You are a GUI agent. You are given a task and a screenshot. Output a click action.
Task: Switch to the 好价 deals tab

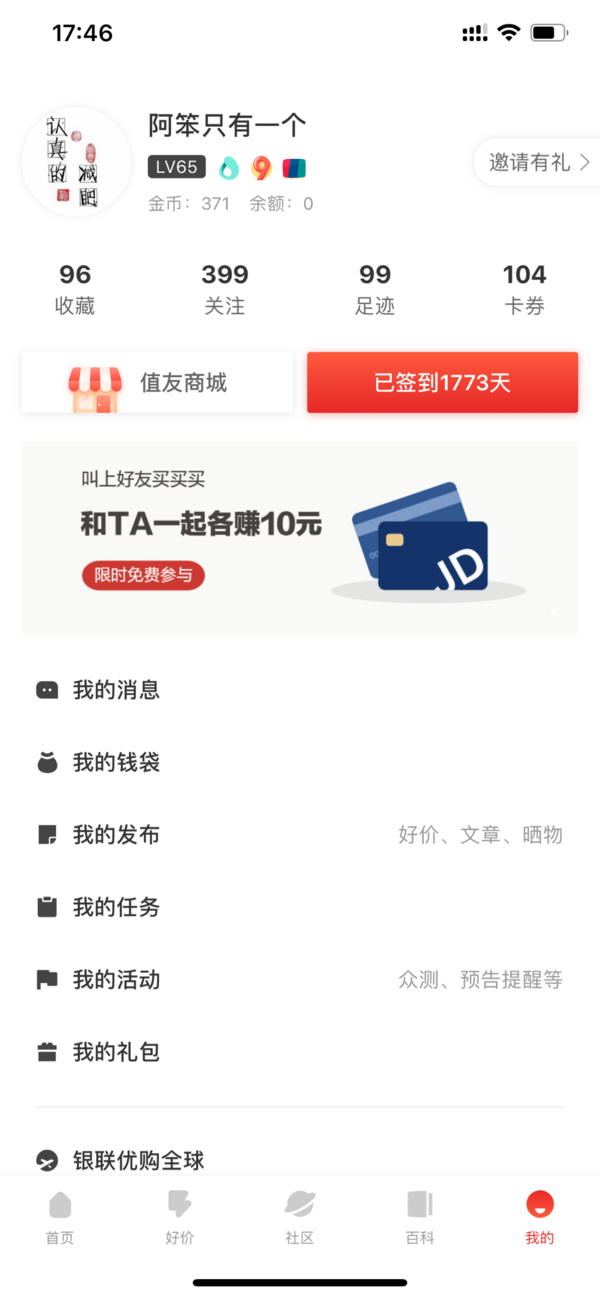click(x=180, y=1217)
